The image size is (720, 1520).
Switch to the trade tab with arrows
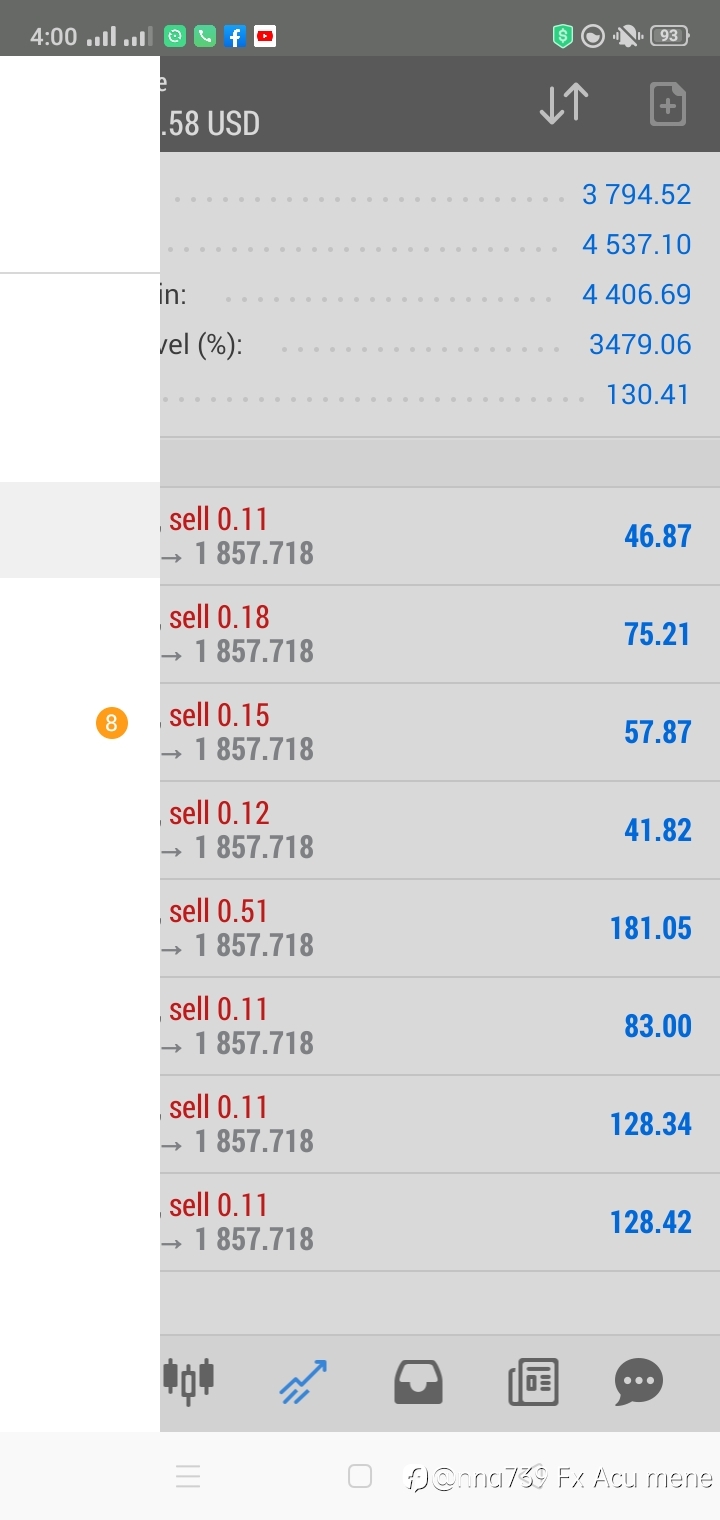303,1382
